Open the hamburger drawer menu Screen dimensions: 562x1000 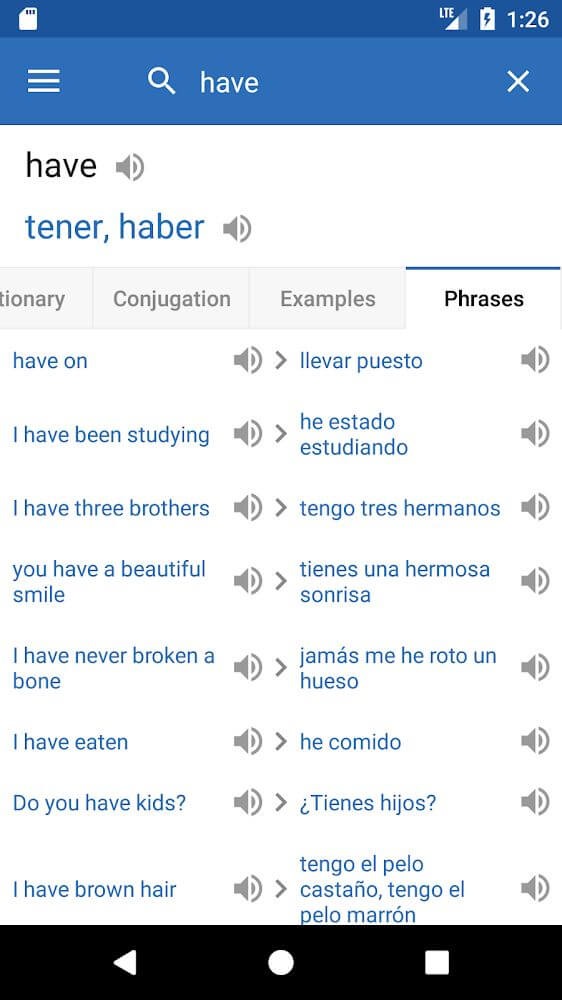(x=44, y=82)
